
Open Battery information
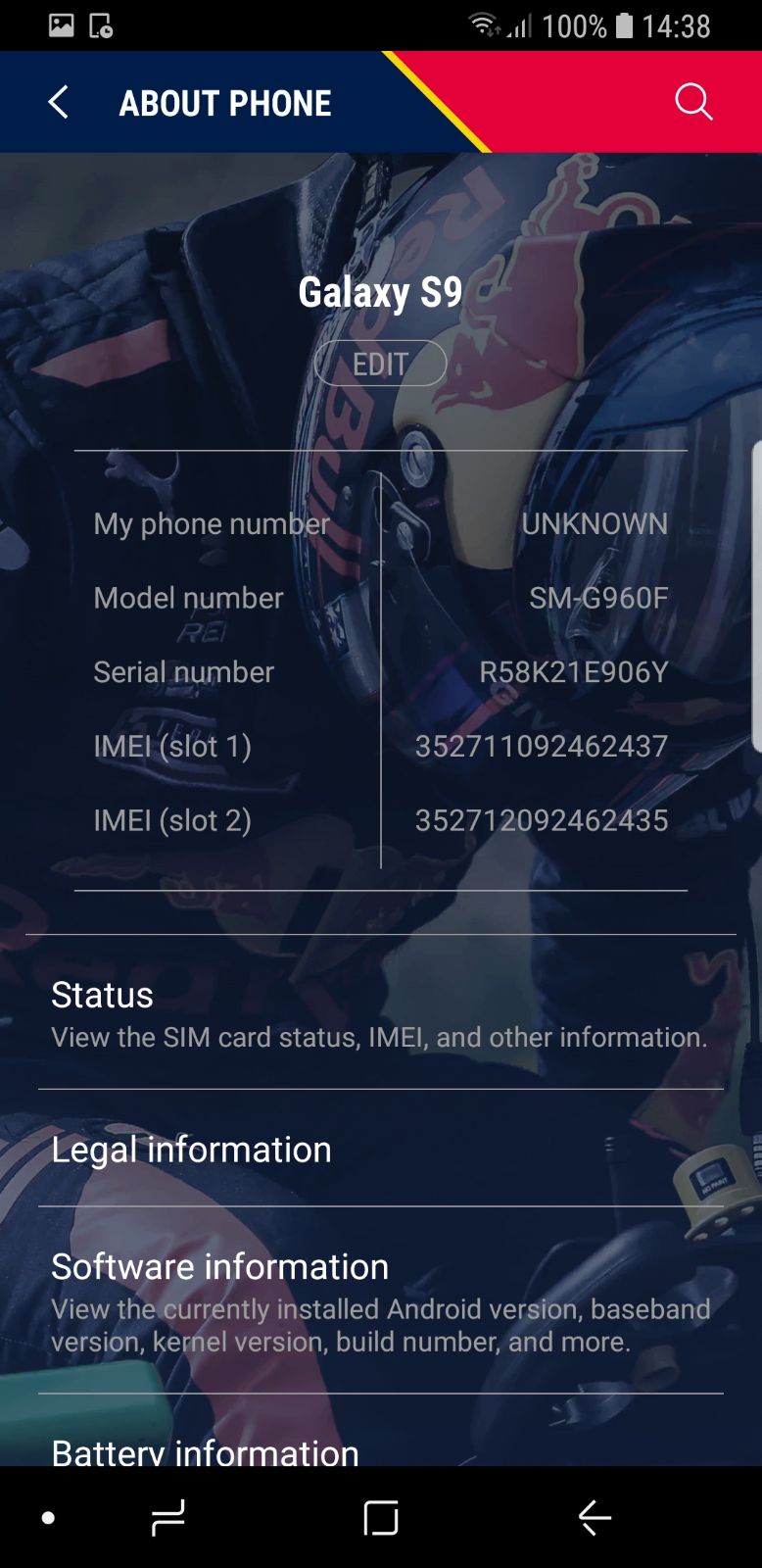[x=380, y=1448]
